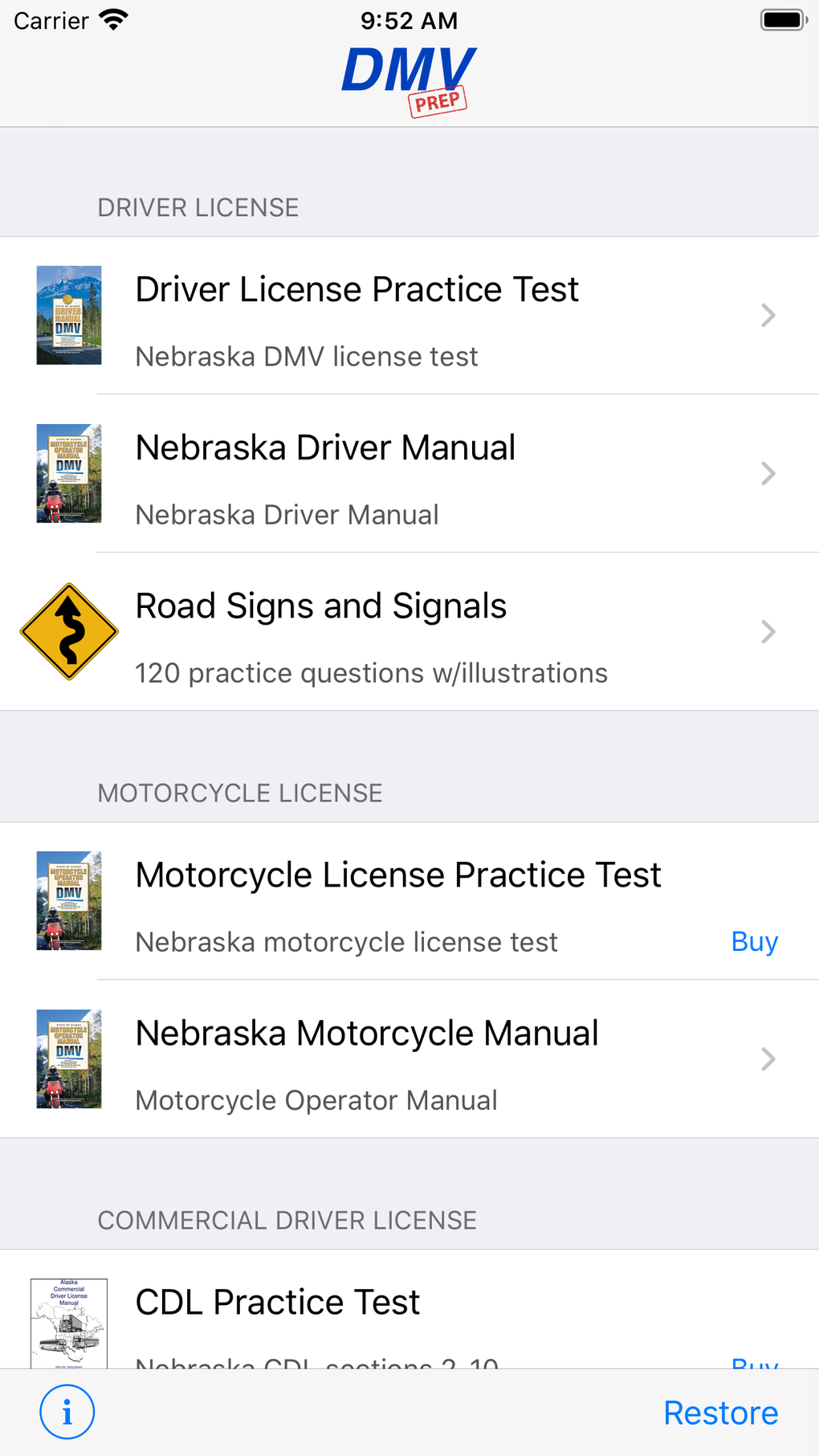The height and width of the screenshot is (1456, 819).
Task: Select the Nebraska Driver Manual cover icon
Action: click(x=68, y=473)
